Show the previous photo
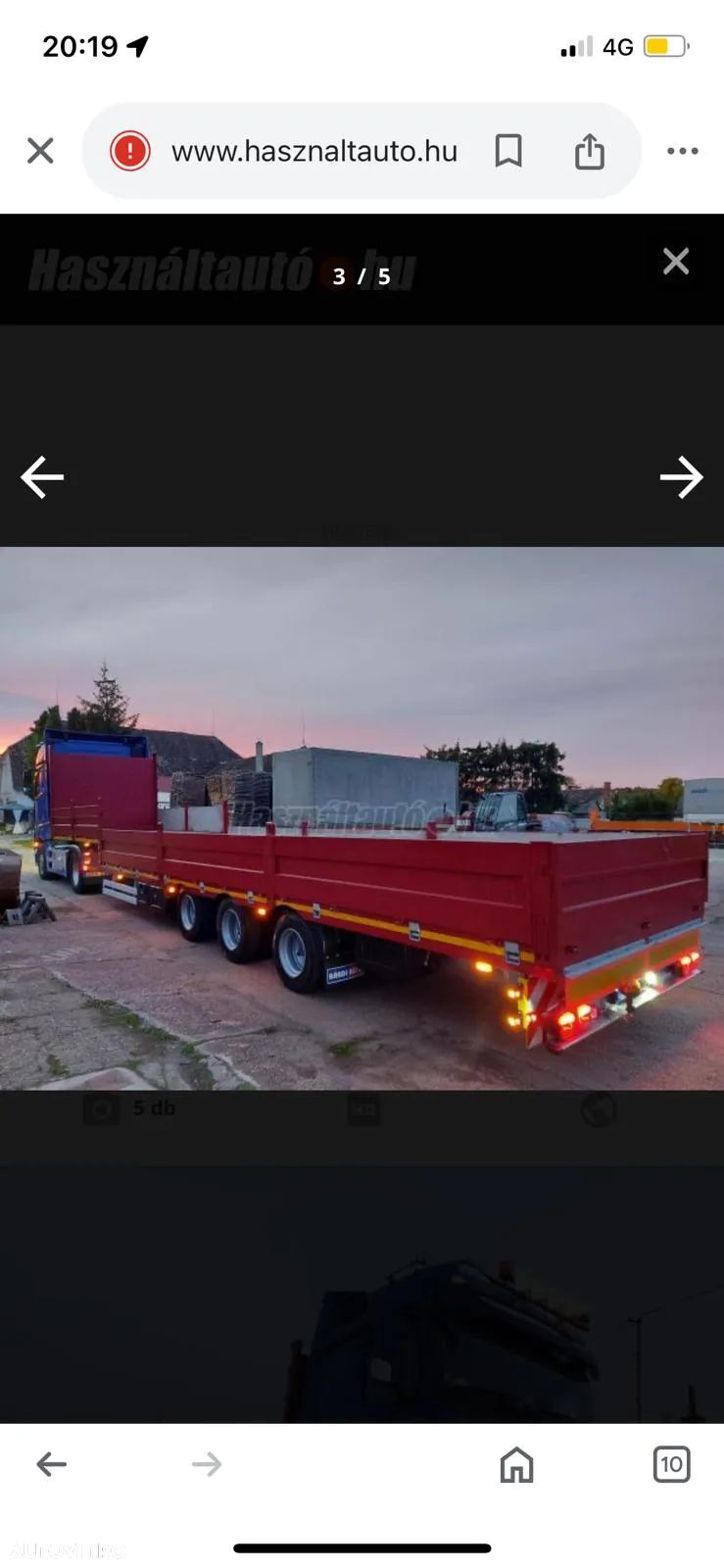The height and width of the screenshot is (1568, 724). 42,477
